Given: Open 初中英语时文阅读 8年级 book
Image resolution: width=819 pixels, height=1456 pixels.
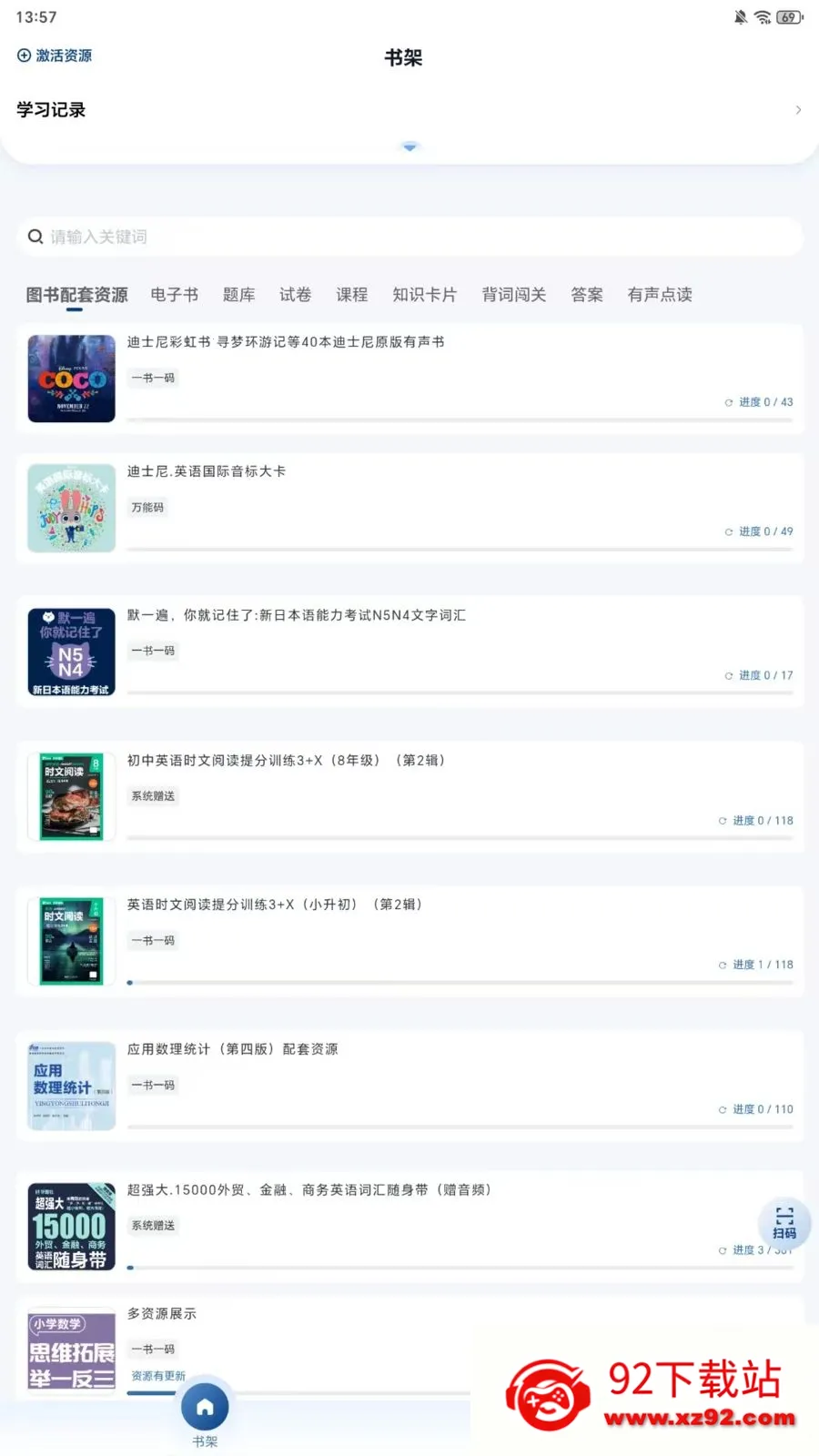Looking at the screenshot, I should coord(409,796).
